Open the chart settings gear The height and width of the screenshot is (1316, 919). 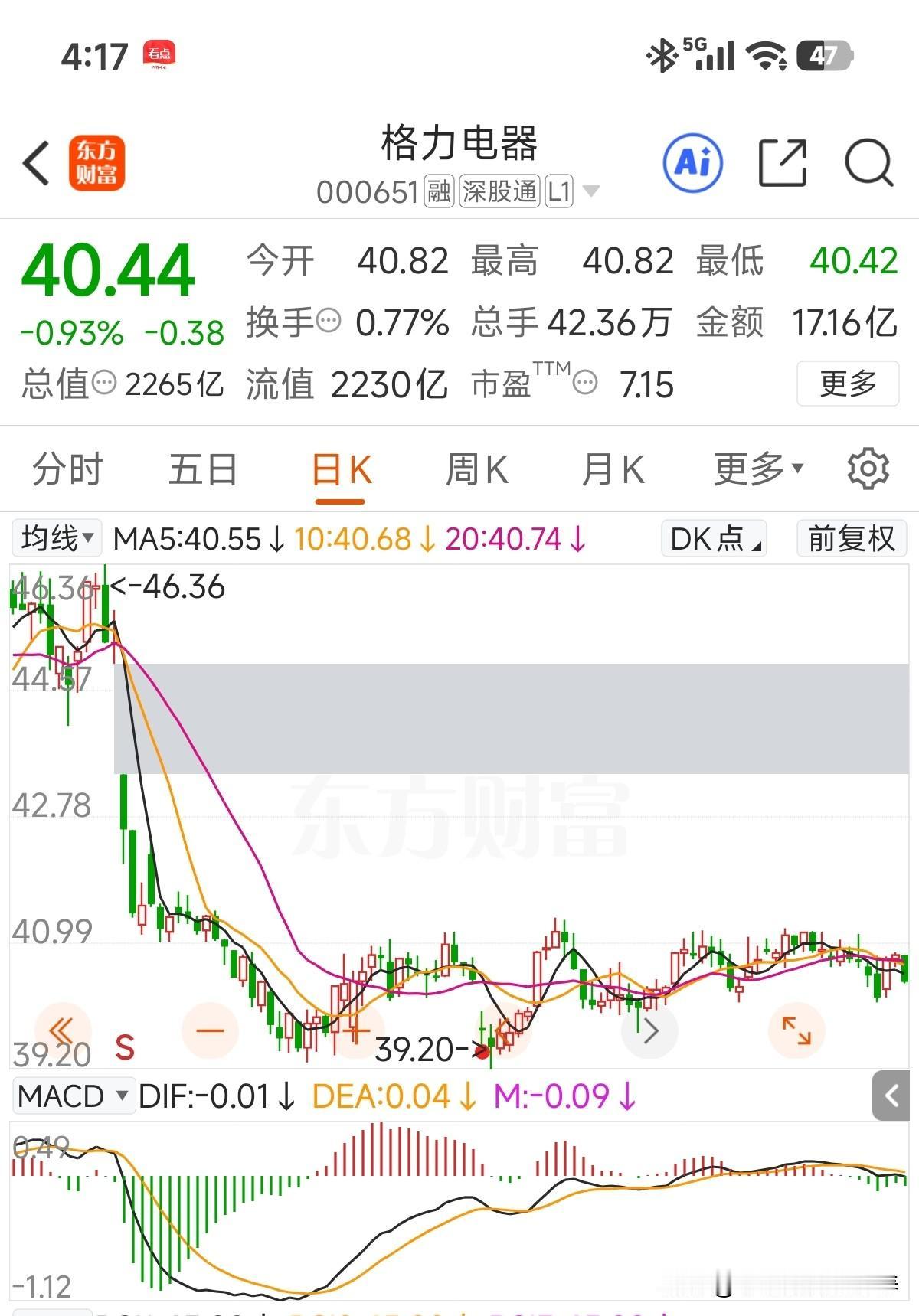tap(866, 469)
